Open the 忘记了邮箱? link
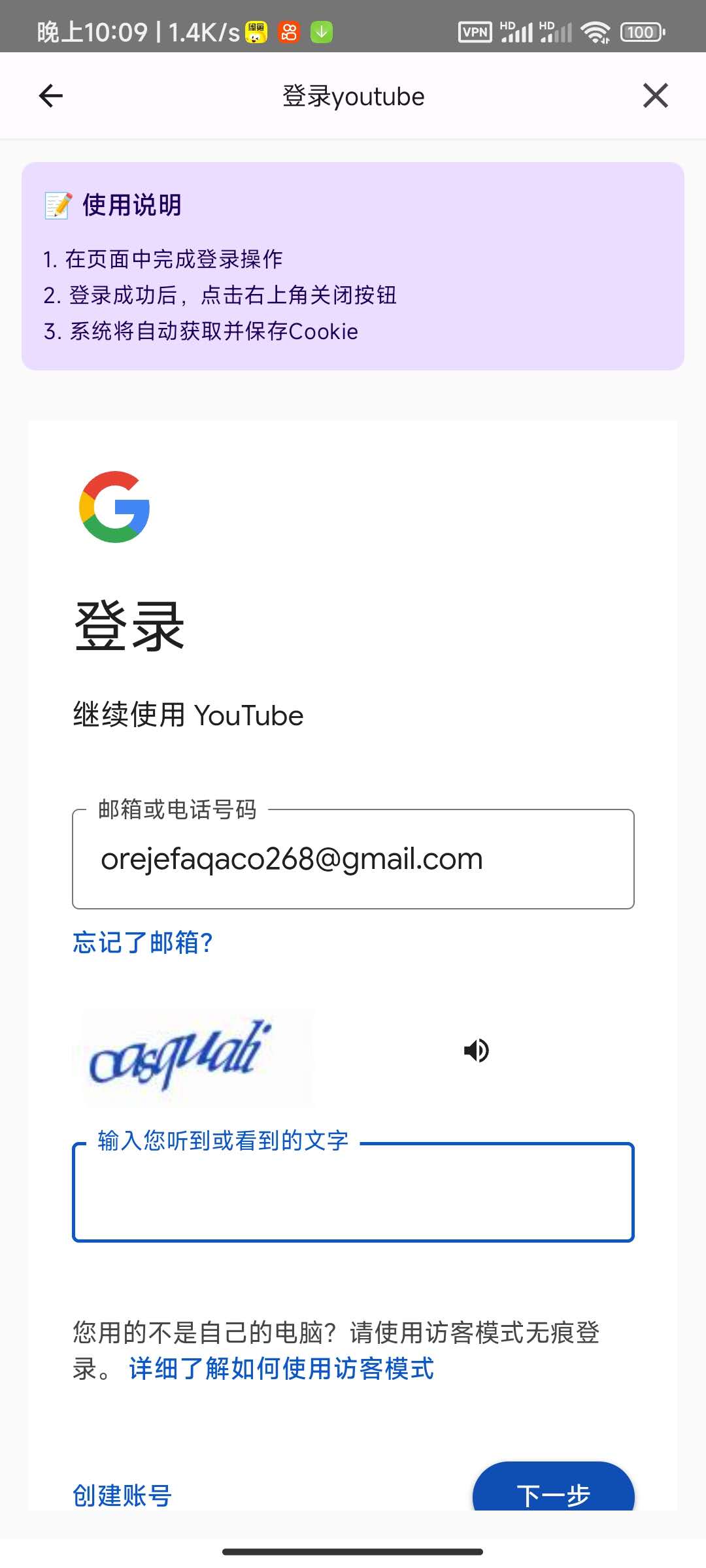The width and height of the screenshot is (706, 1568). [143, 943]
